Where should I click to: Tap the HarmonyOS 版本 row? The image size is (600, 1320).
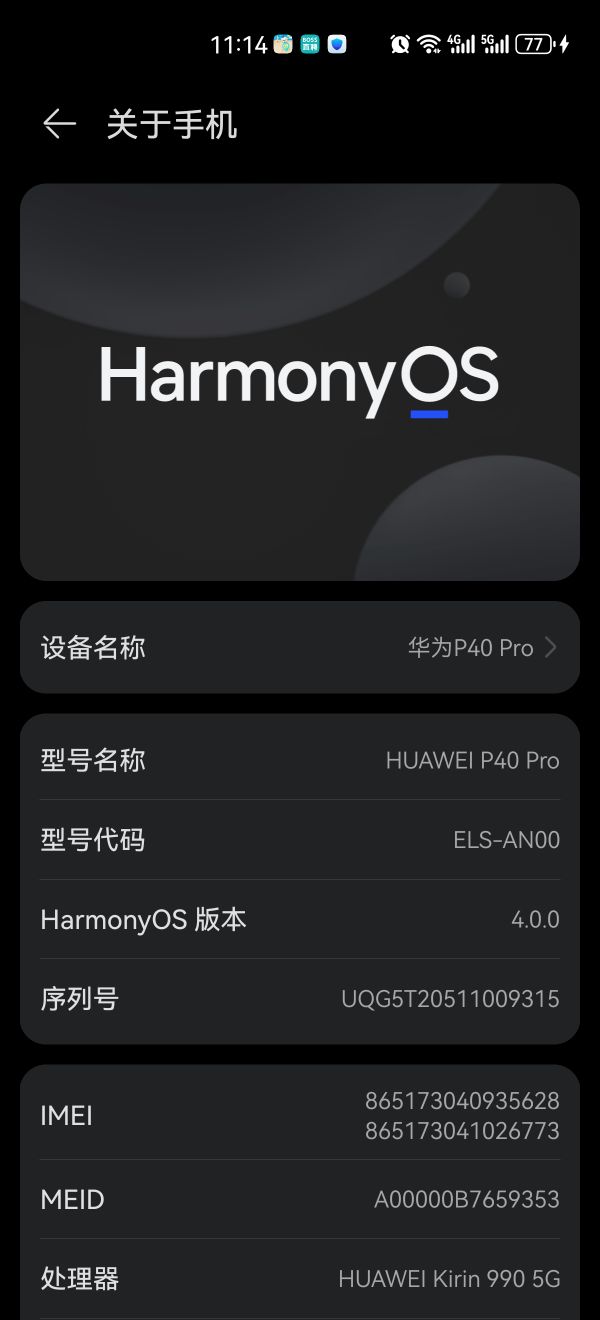click(300, 919)
